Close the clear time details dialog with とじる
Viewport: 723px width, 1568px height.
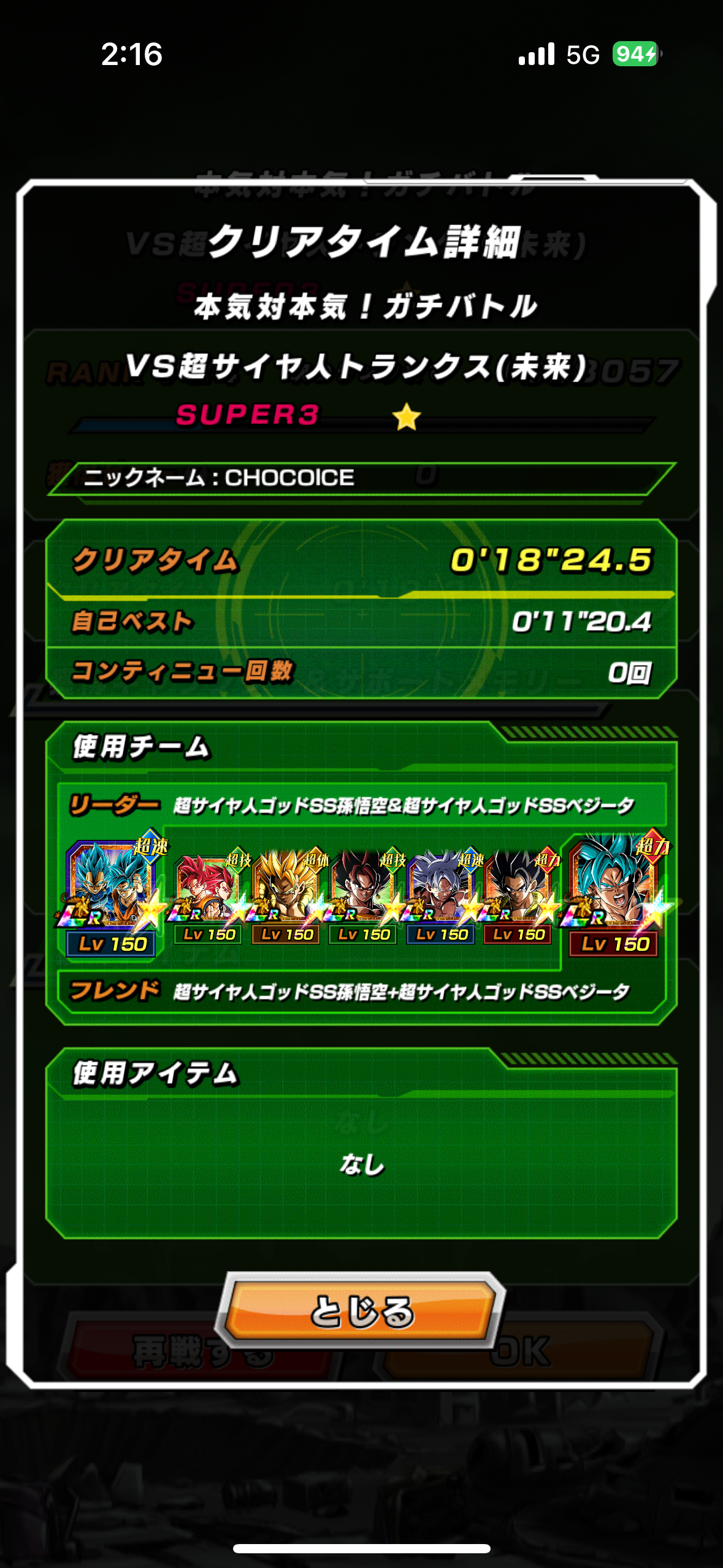click(x=361, y=1310)
